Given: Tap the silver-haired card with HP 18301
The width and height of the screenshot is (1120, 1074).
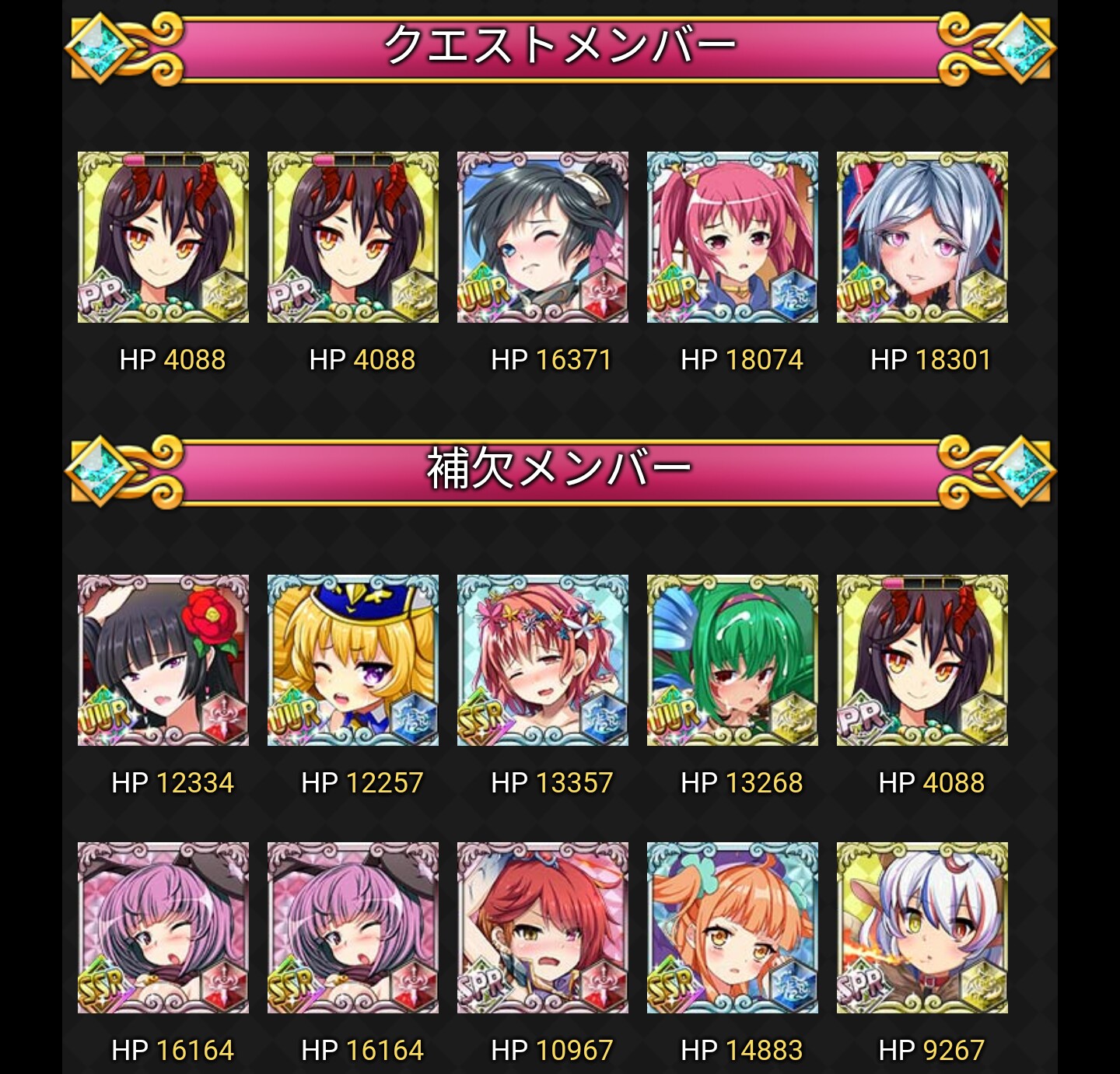Looking at the screenshot, I should click(x=922, y=237).
